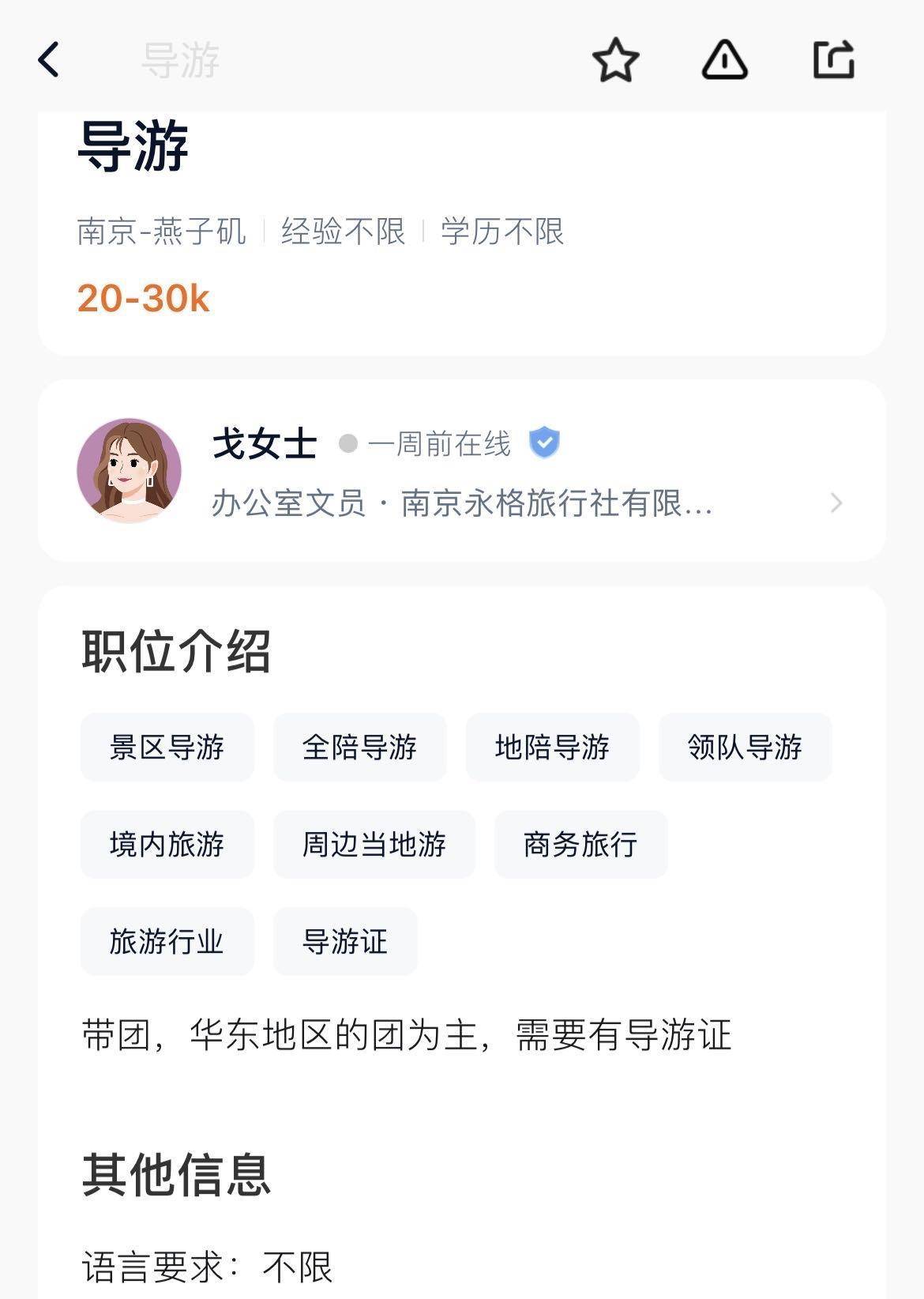Viewport: 924px width, 1299px height.
Task: Select the 地陪导游 tag
Action: [x=552, y=747]
